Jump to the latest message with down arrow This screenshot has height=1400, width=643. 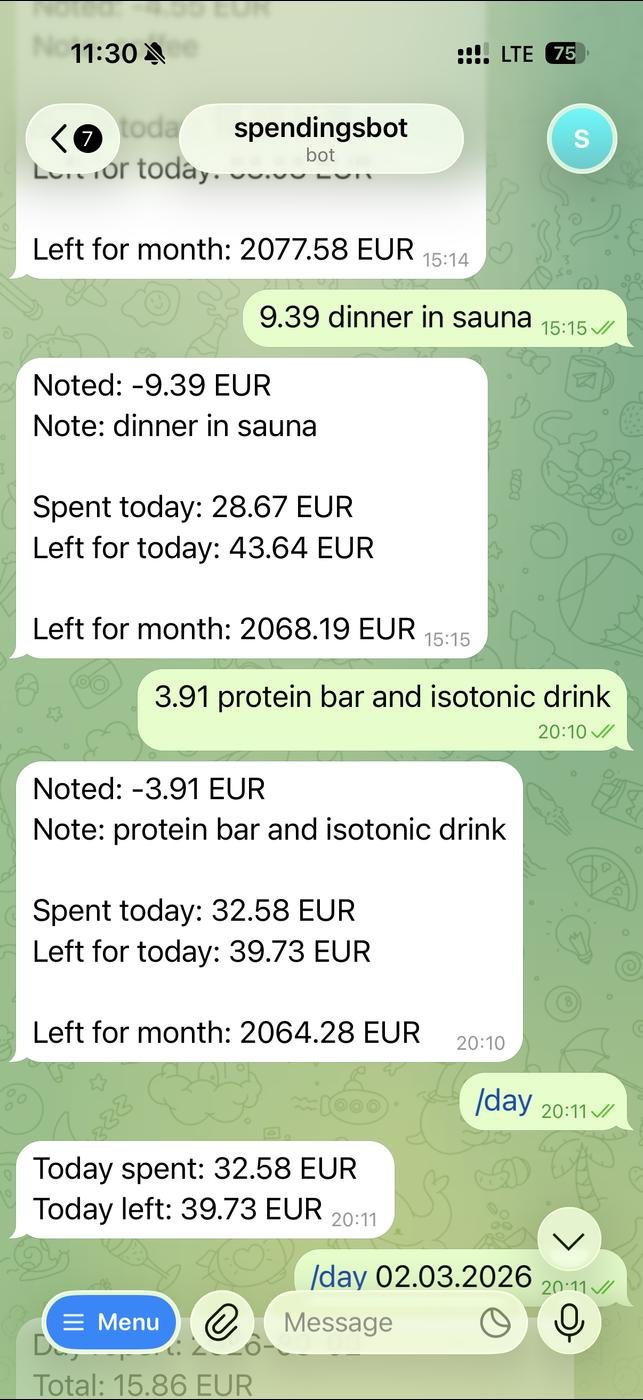568,1242
